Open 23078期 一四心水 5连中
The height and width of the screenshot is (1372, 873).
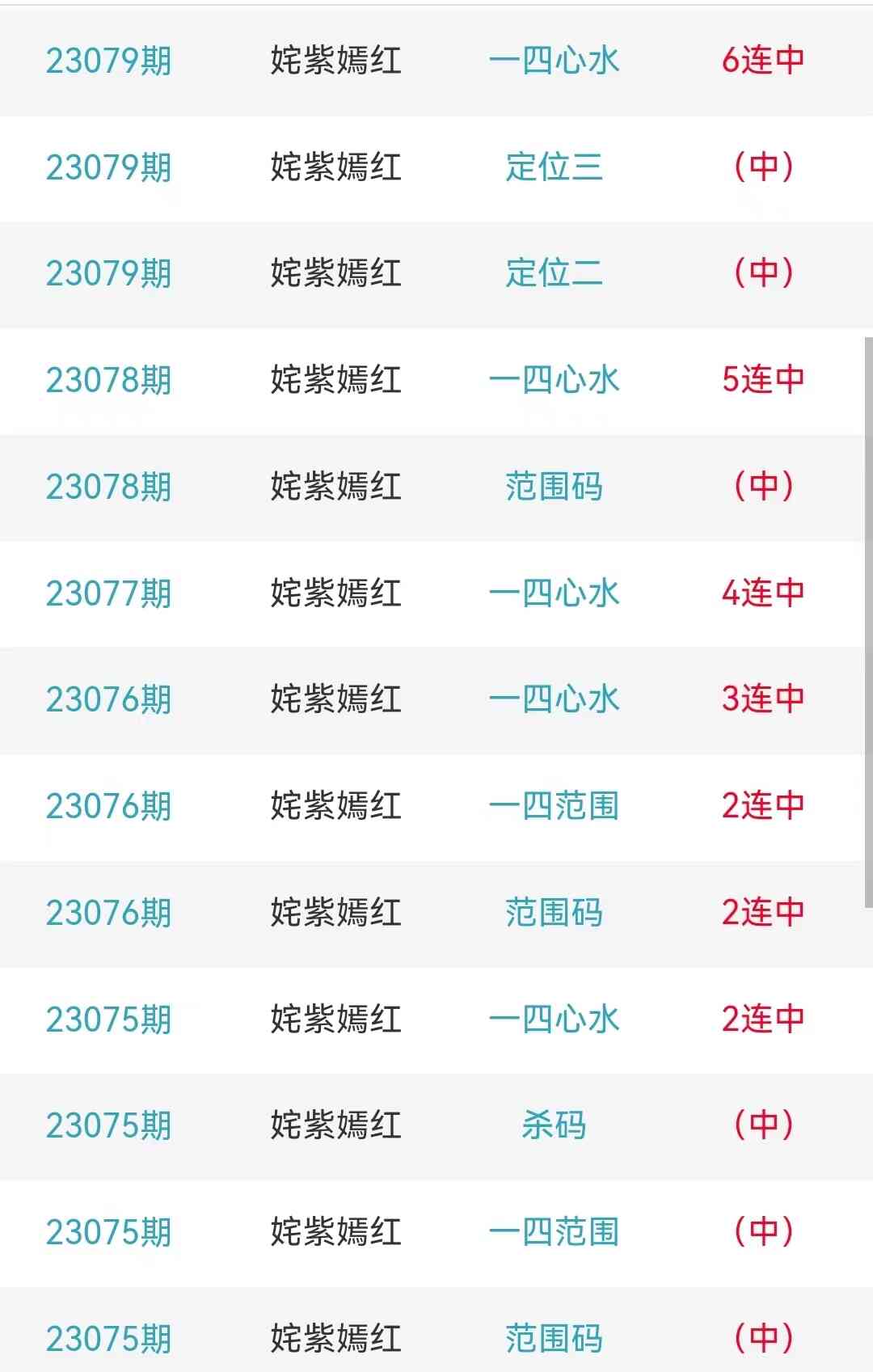click(x=554, y=380)
